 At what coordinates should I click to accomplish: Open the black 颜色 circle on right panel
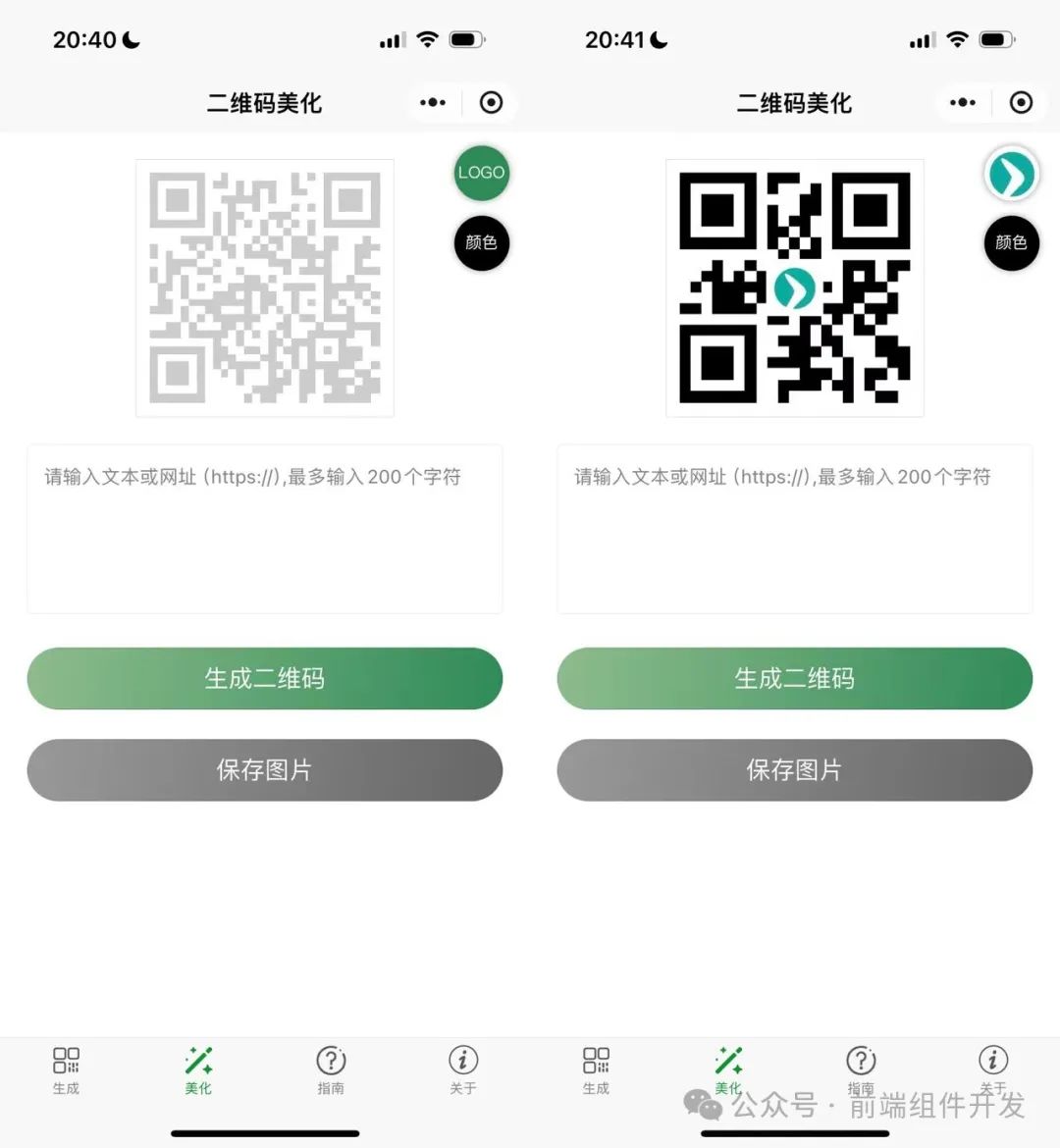pos(1011,243)
